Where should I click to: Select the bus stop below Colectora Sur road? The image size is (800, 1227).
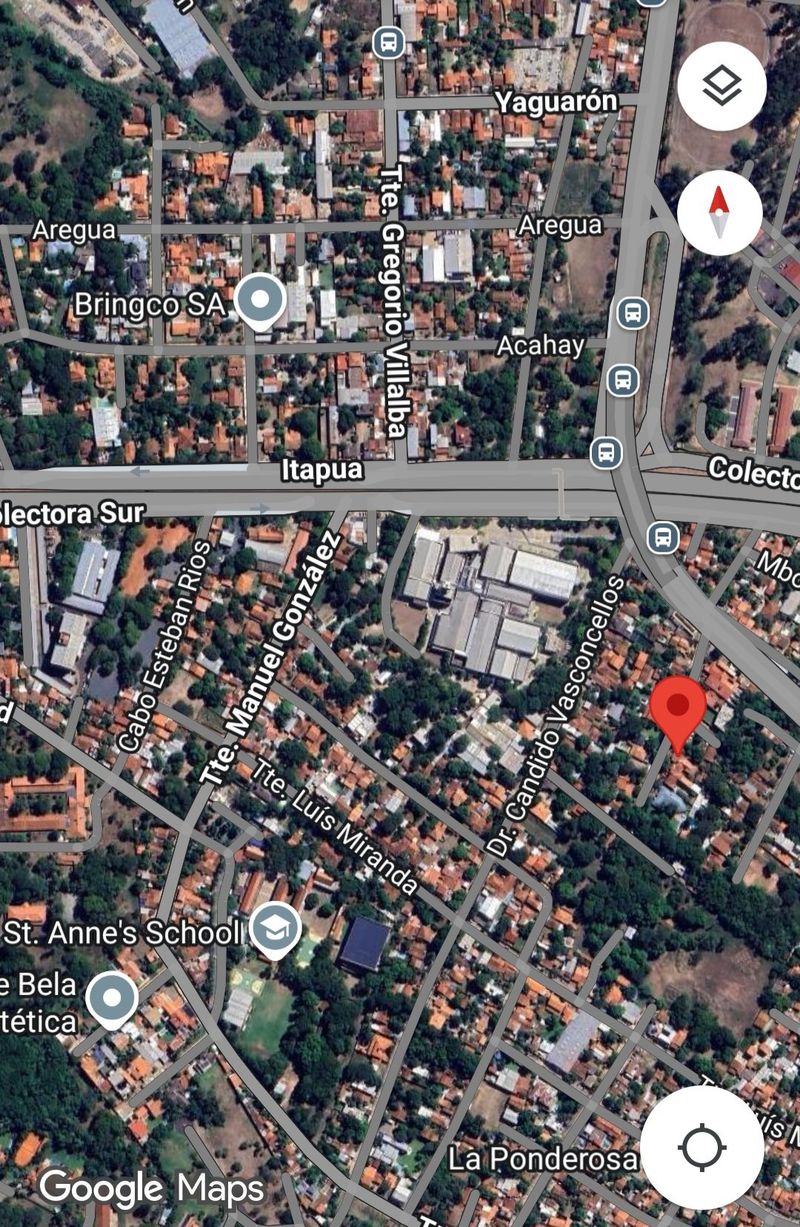(x=662, y=537)
